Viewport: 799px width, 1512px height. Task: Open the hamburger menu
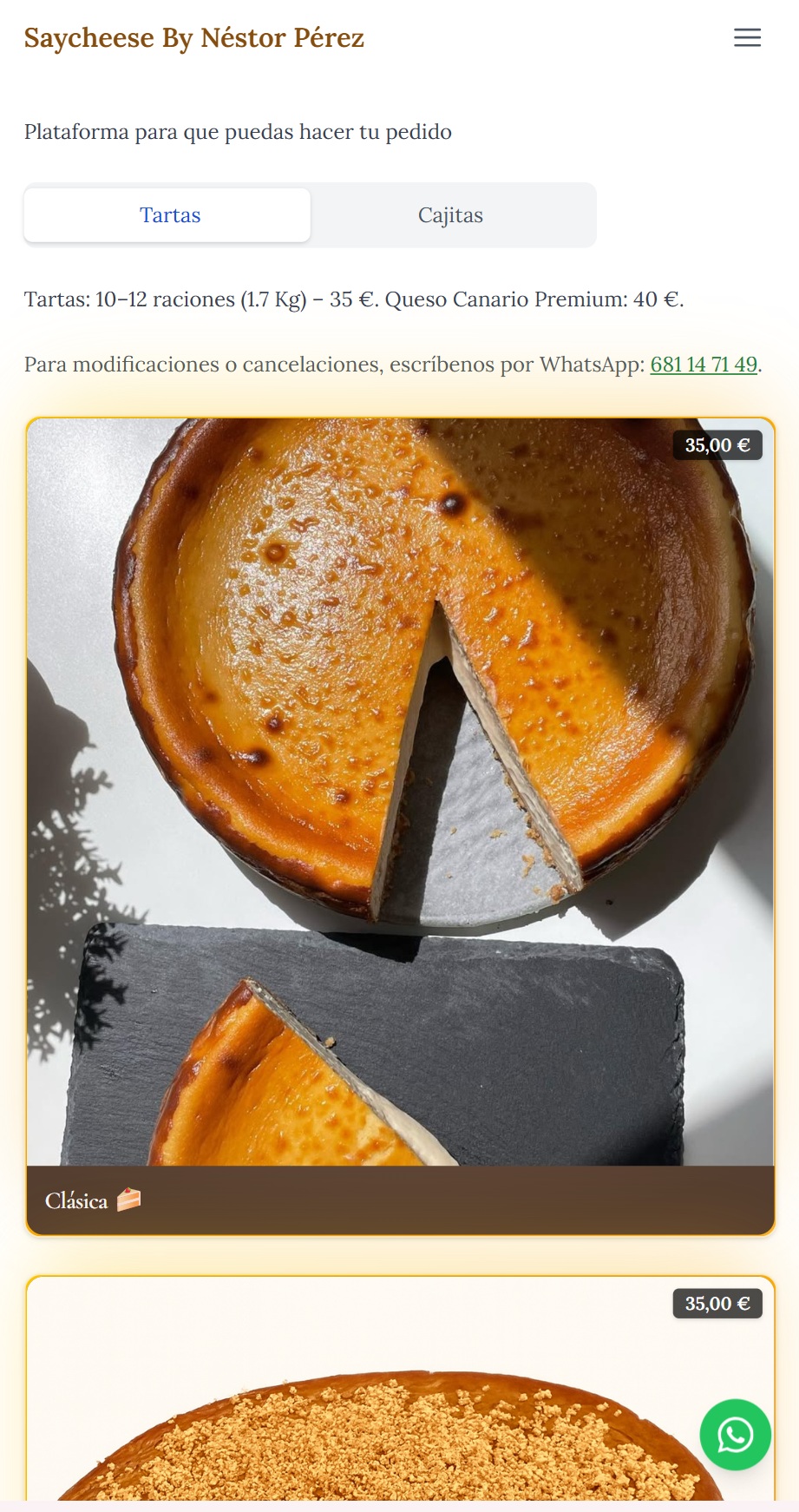(x=747, y=37)
